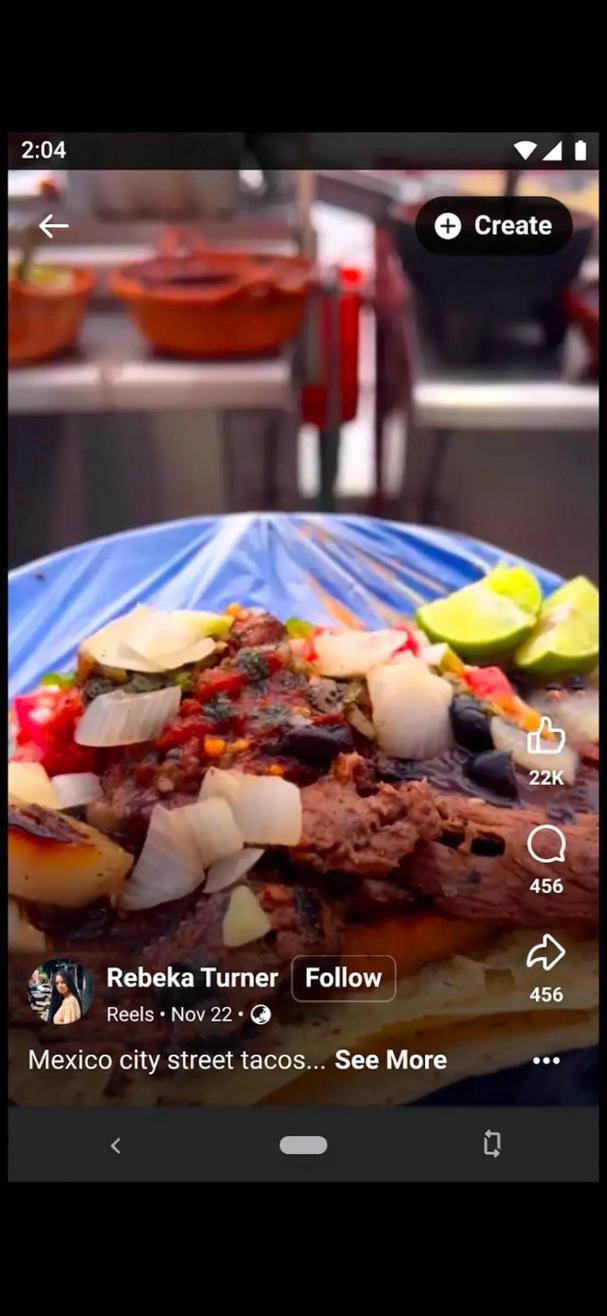607x1316 pixels.
Task: Open the comments on this reel
Action: [546, 846]
